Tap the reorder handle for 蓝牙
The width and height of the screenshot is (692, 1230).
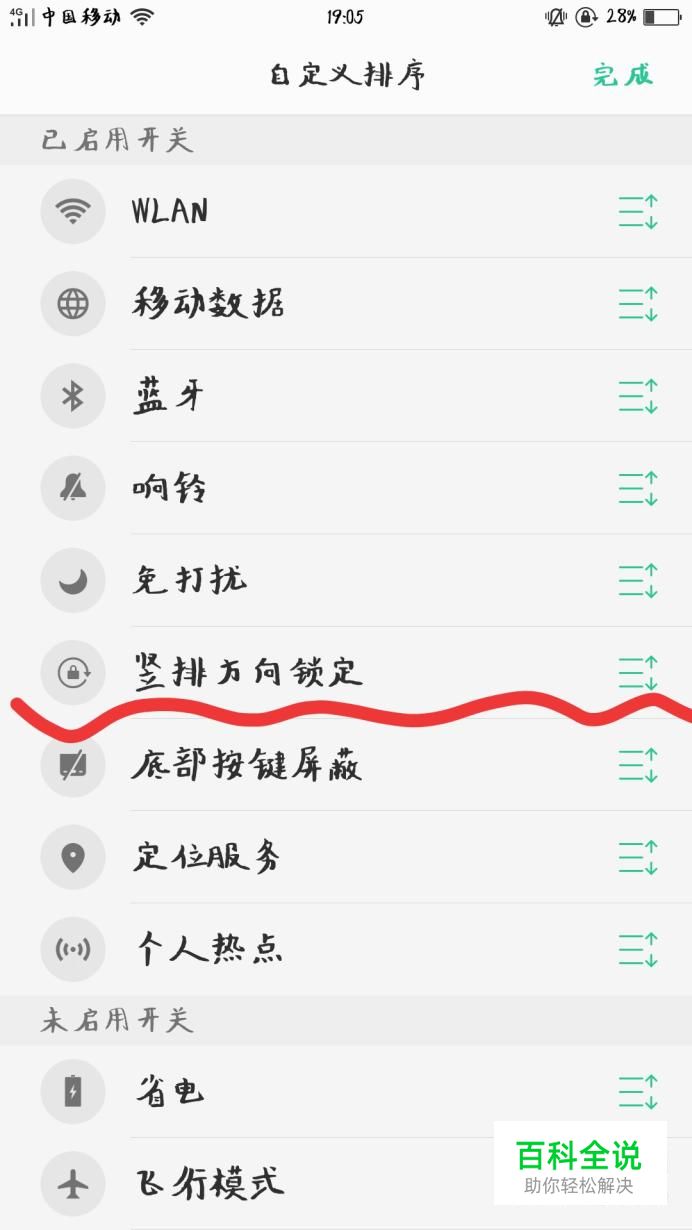click(x=638, y=396)
